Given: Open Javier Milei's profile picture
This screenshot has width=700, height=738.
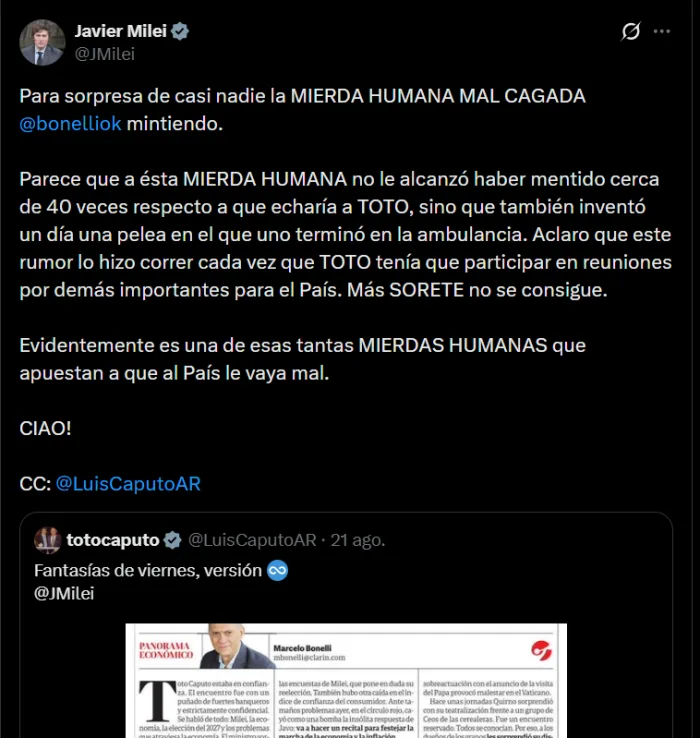Looking at the screenshot, I should (x=42, y=42).
